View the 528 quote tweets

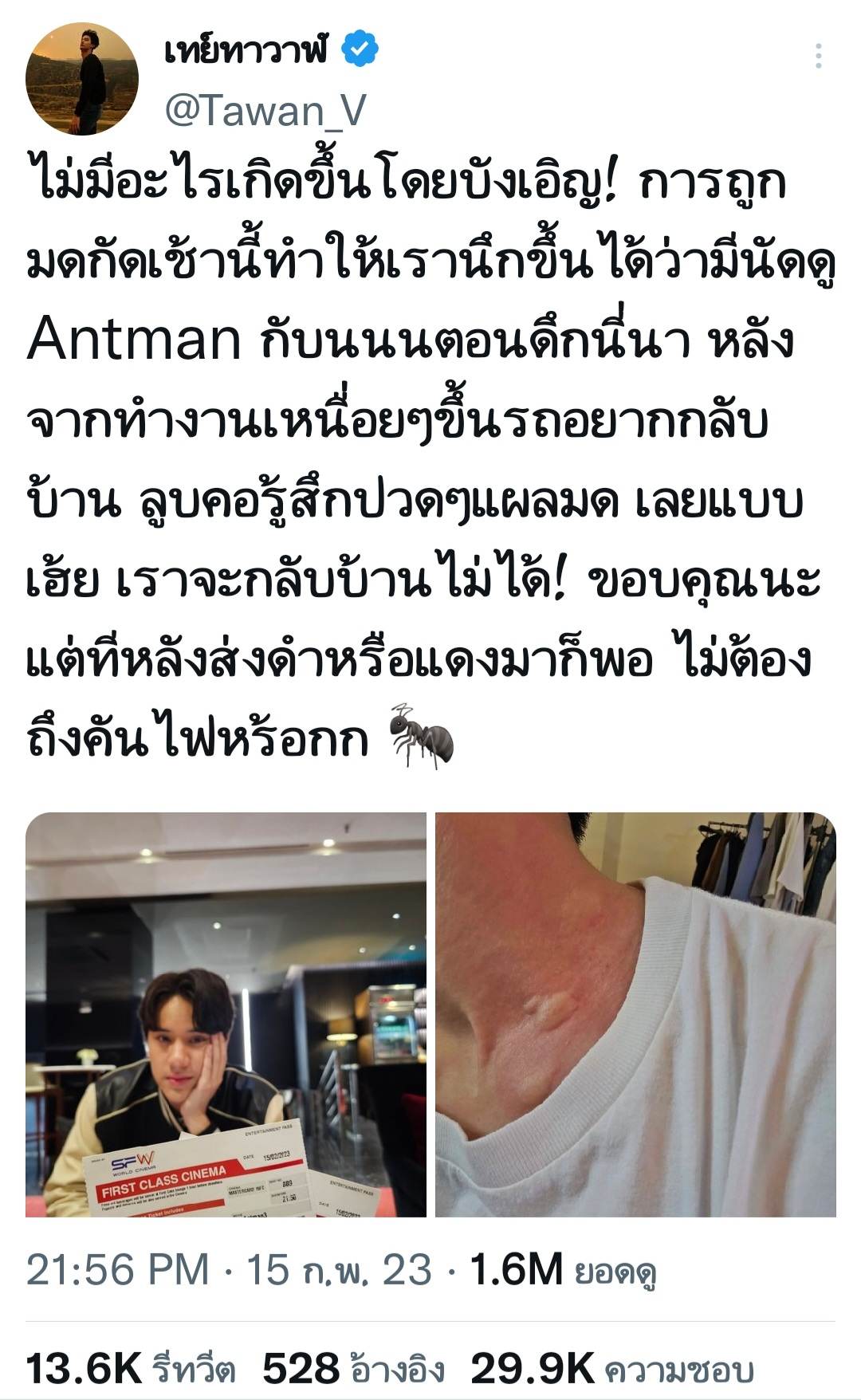pyautogui.click(x=353, y=1370)
